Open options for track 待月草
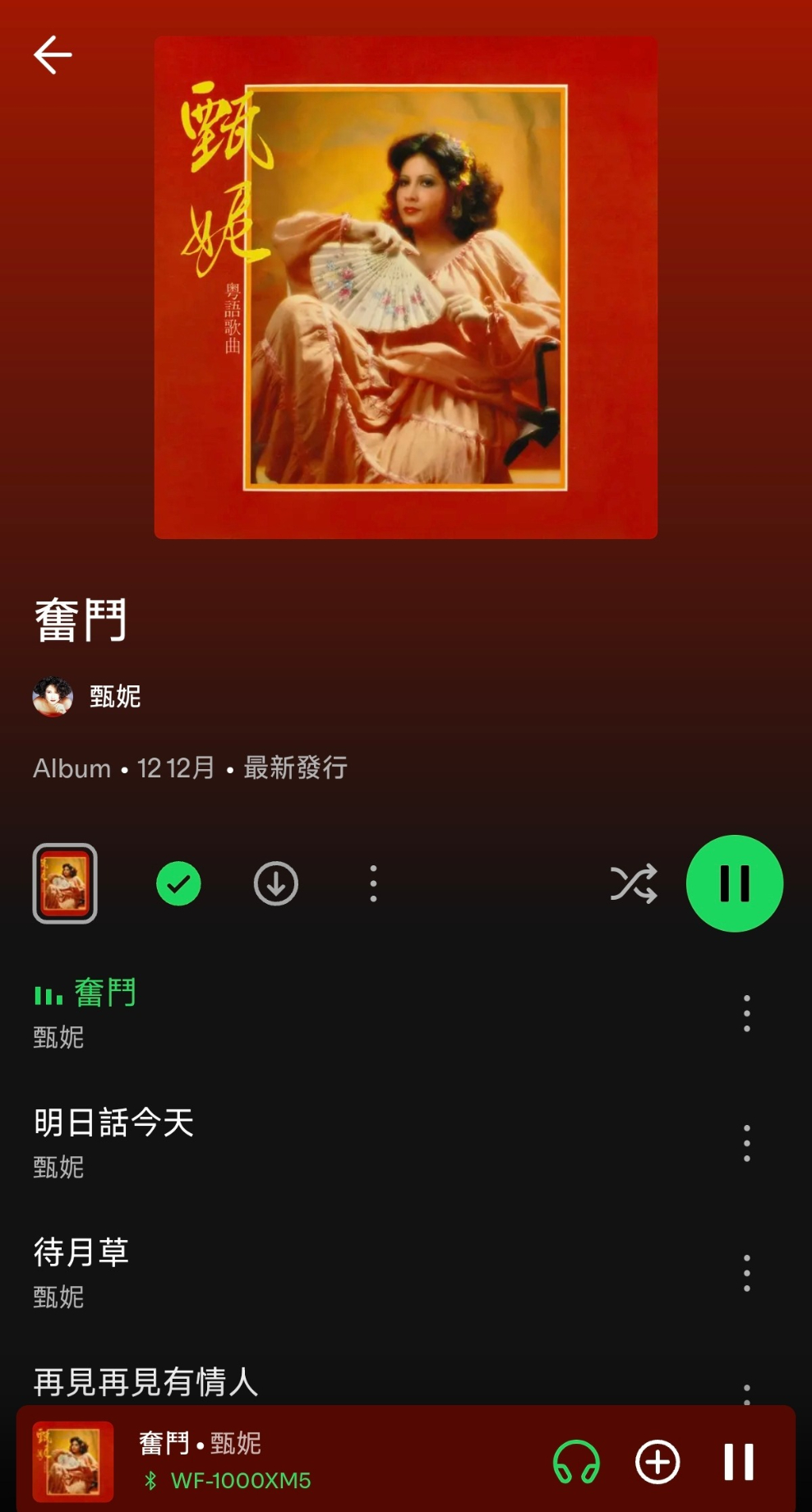Screen dimensions: 812x1512 coord(746,1273)
